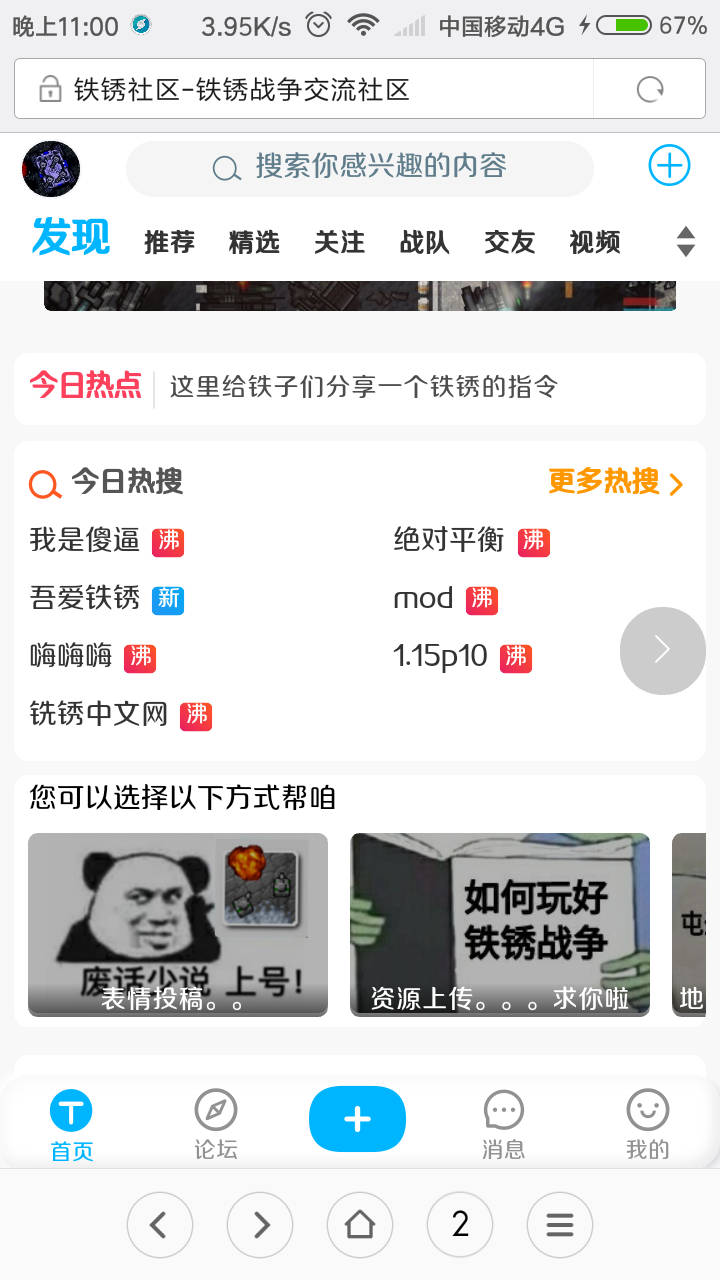Switch to the 视频 tab
The height and width of the screenshot is (1280, 720).
[595, 242]
